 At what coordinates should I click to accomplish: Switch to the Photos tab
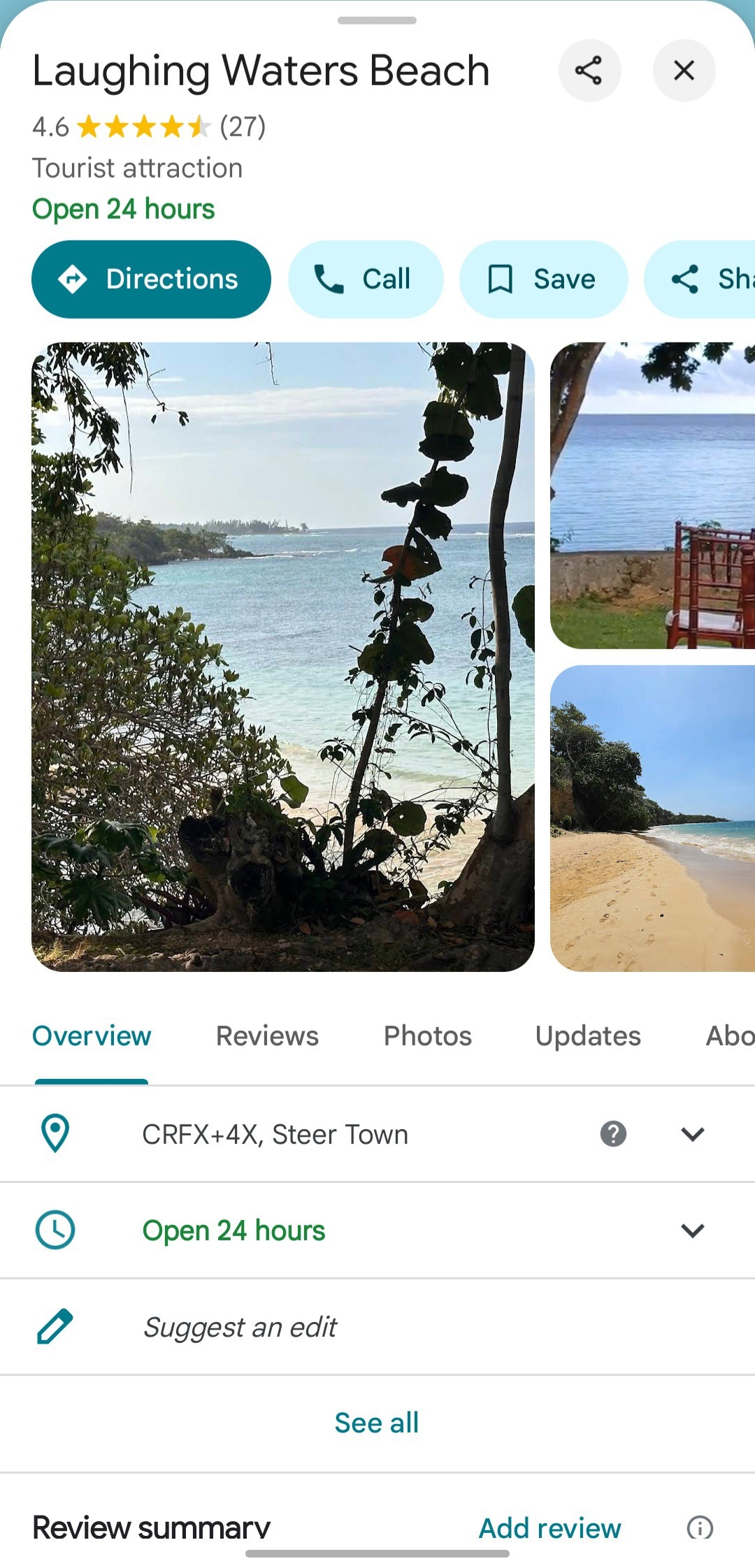[x=427, y=1036]
